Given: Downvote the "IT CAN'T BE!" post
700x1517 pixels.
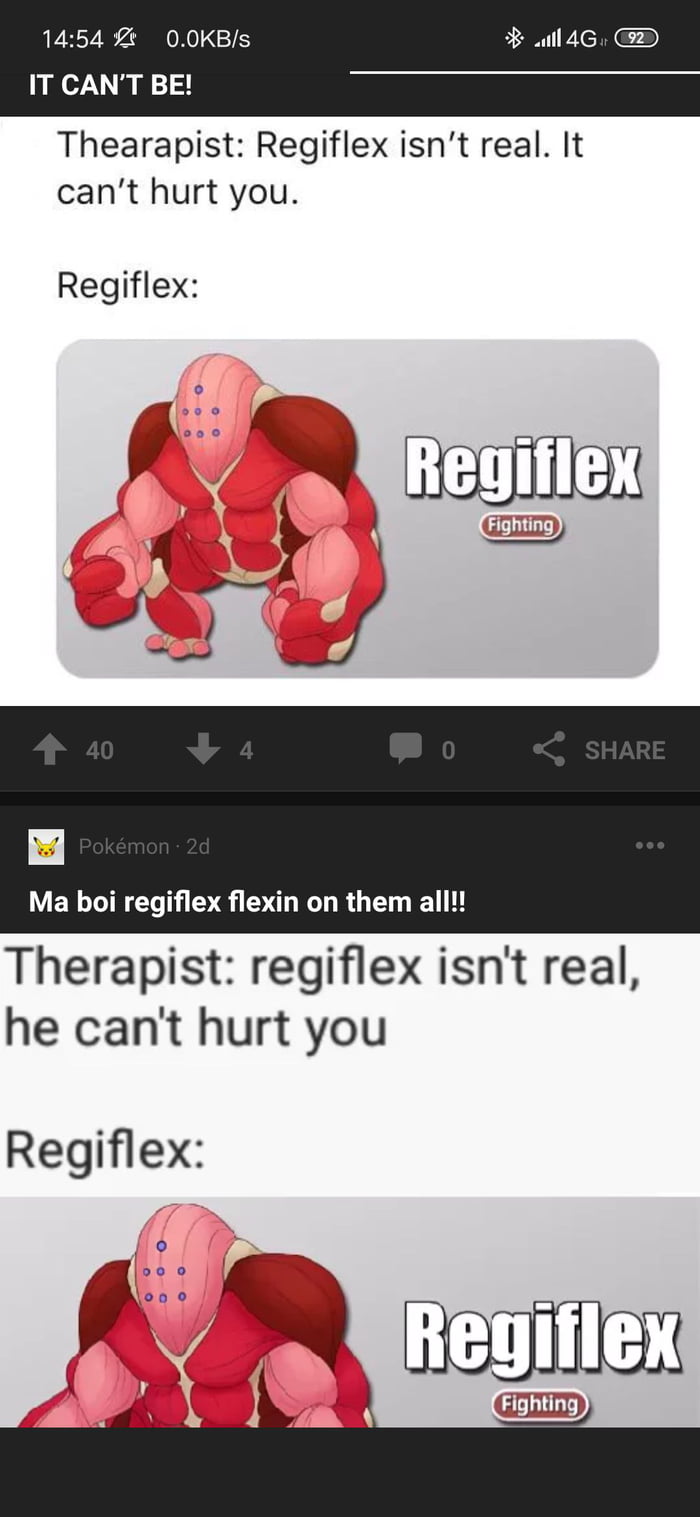Looking at the screenshot, I should (204, 749).
